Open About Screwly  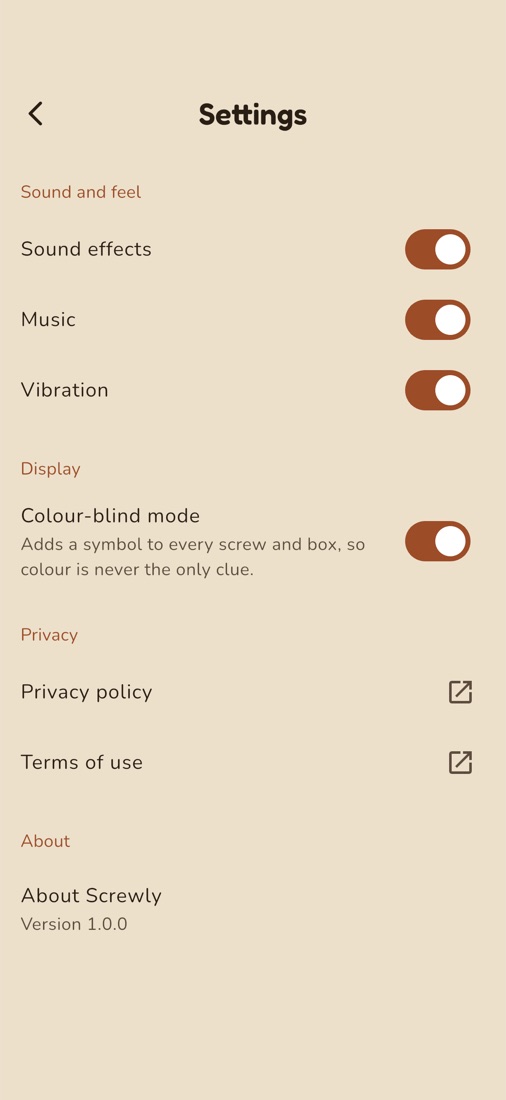coord(253,908)
